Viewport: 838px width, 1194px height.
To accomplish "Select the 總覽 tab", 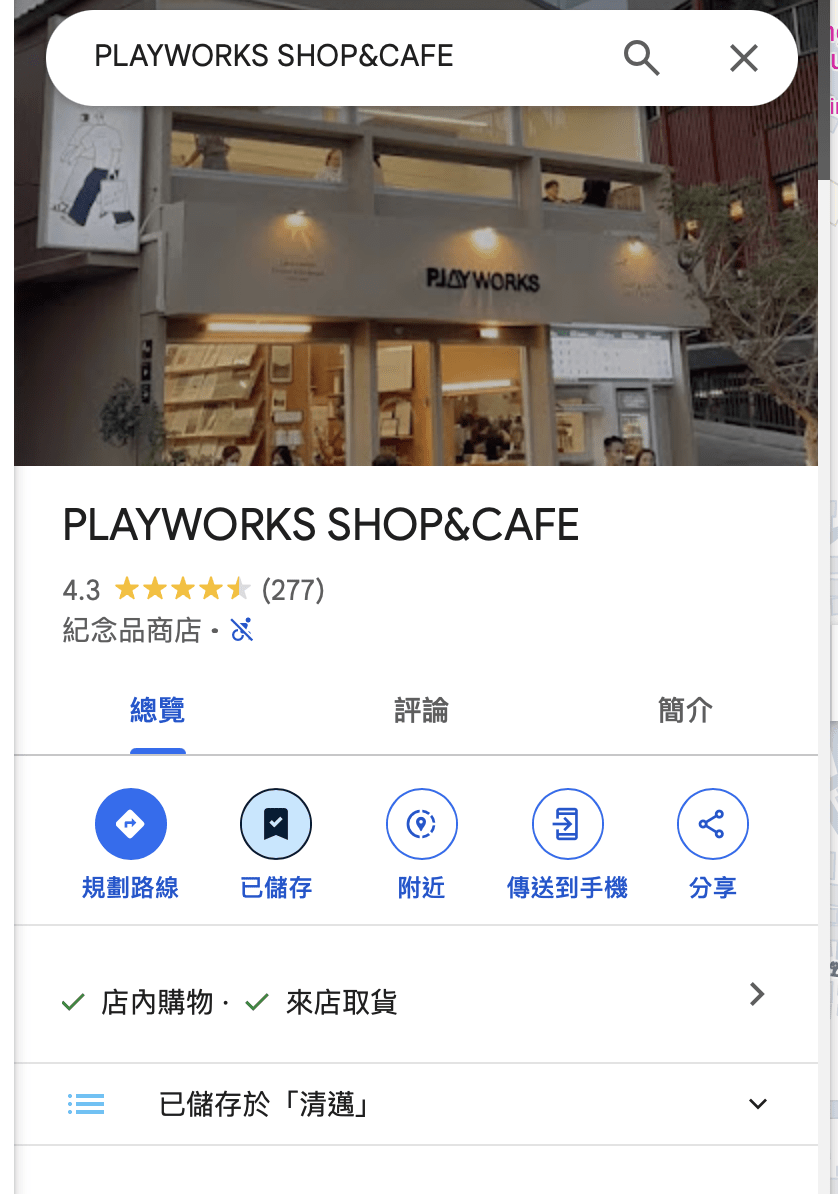I will coord(157,711).
